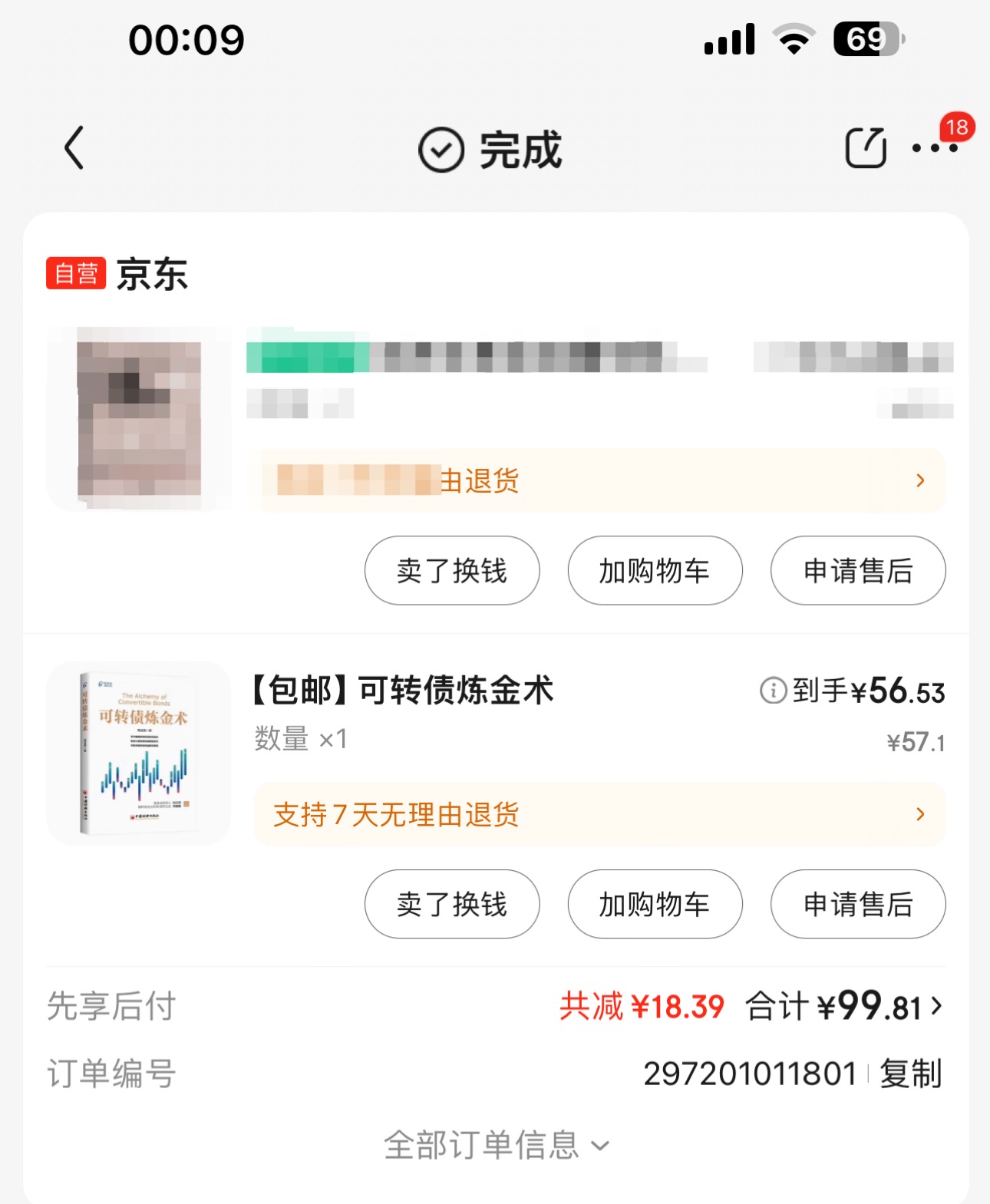Image resolution: width=990 pixels, height=1204 pixels.
Task: Tap 加购物车 for the blurred first item
Action: (x=655, y=570)
